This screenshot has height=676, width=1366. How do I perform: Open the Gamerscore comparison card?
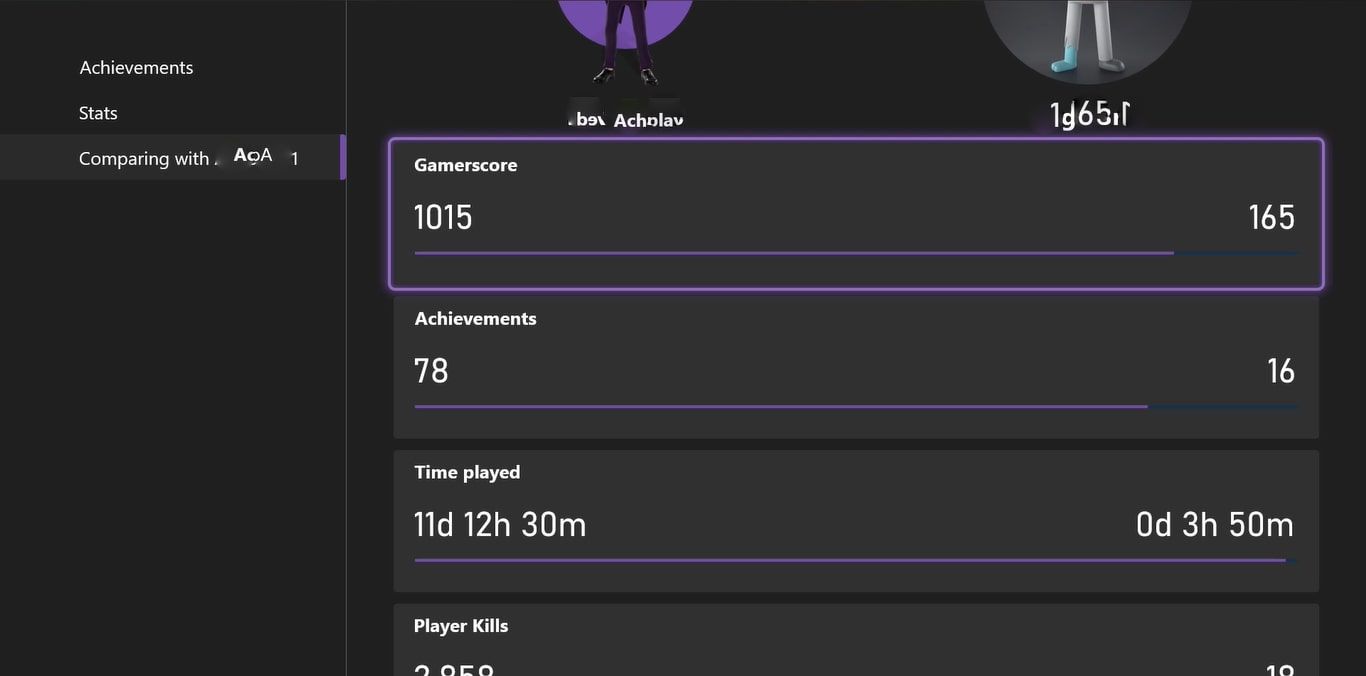[856, 214]
